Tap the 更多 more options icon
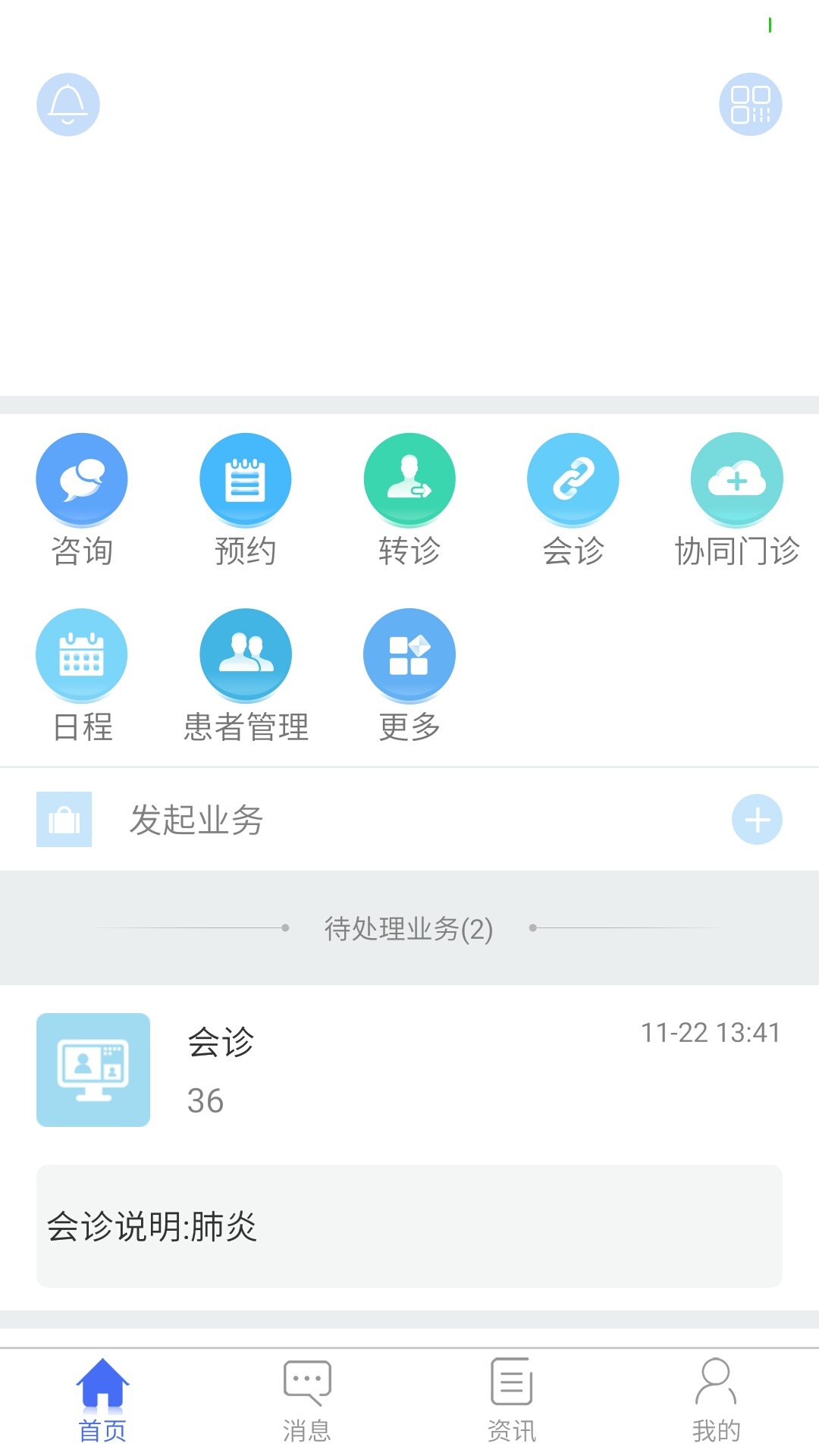 tap(409, 654)
